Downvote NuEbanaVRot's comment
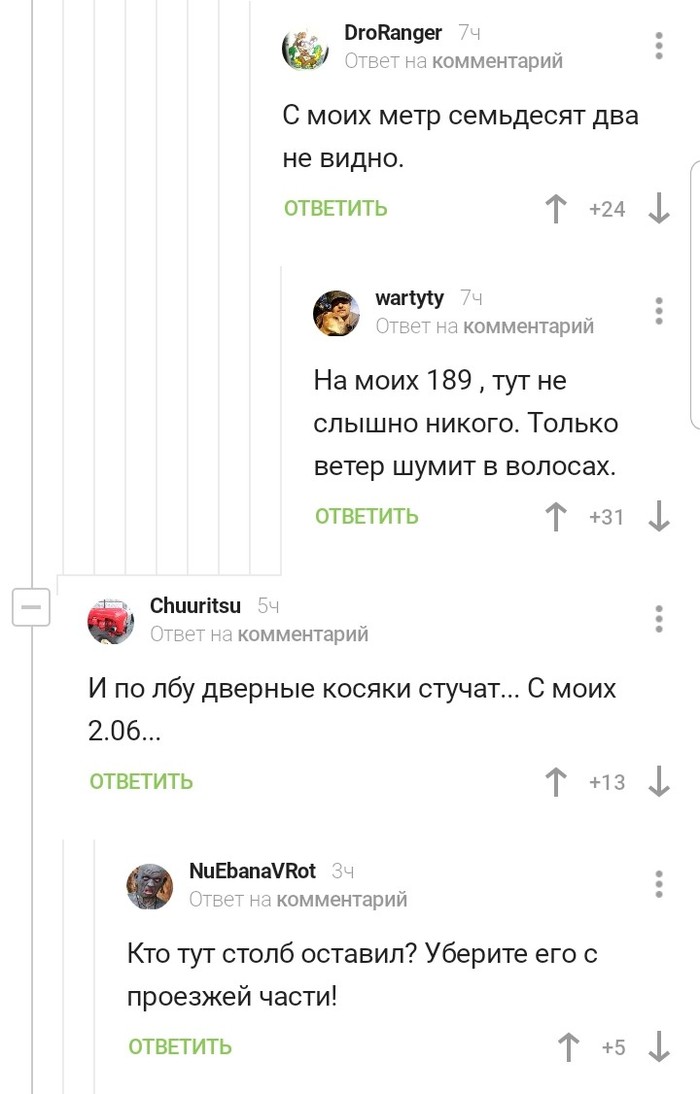This screenshot has width=700, height=1094. click(x=658, y=1047)
